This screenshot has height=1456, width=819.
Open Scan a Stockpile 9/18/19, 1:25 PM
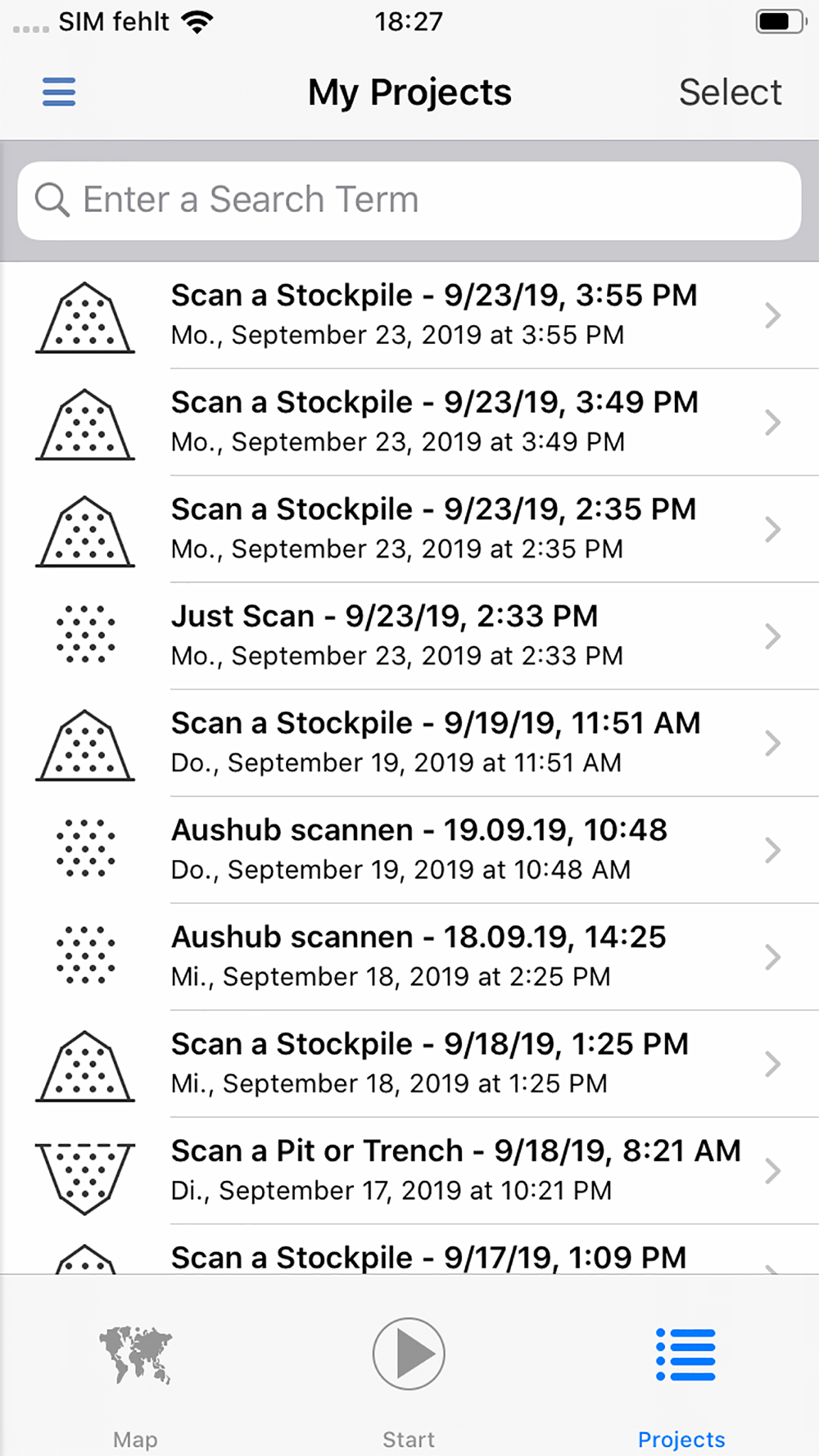tap(434, 1063)
